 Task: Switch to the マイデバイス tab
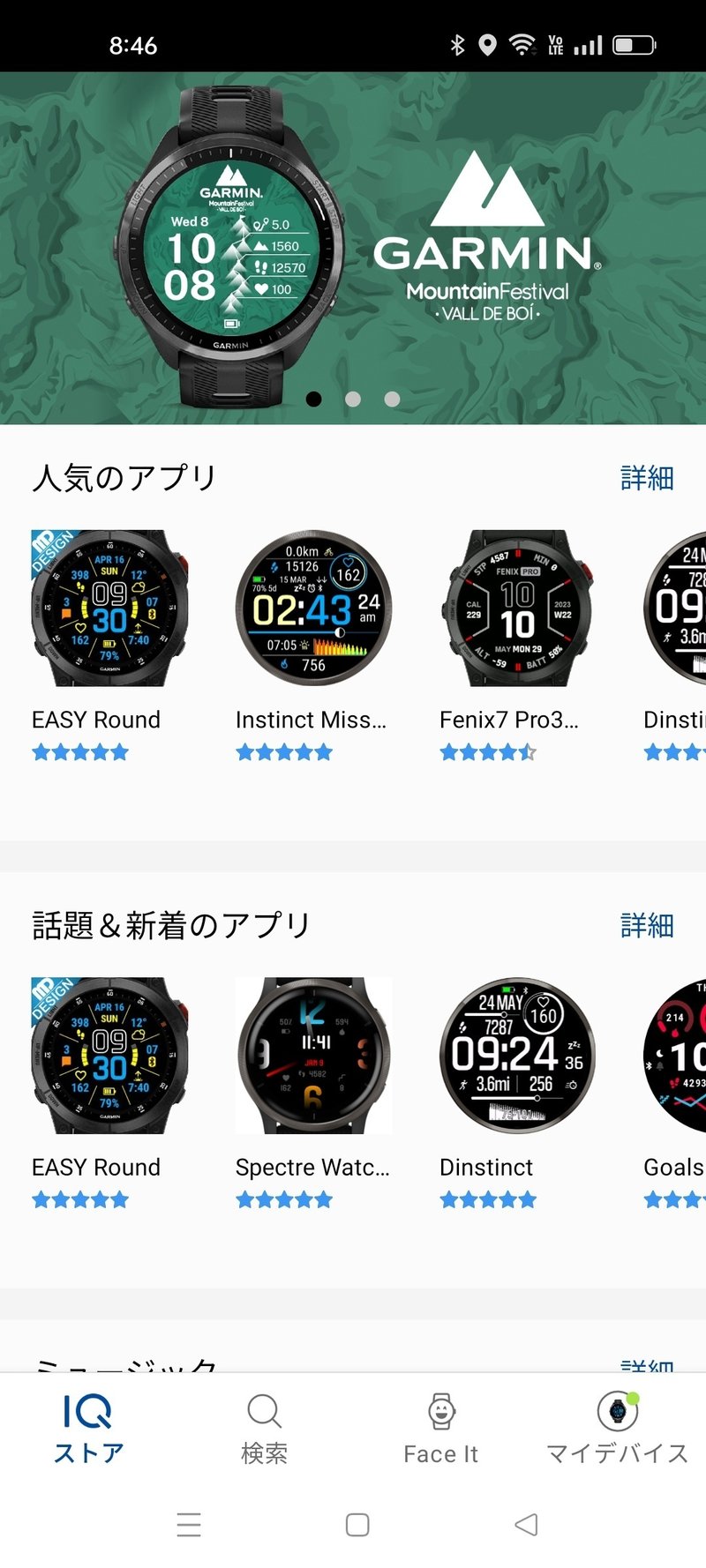(x=618, y=1427)
